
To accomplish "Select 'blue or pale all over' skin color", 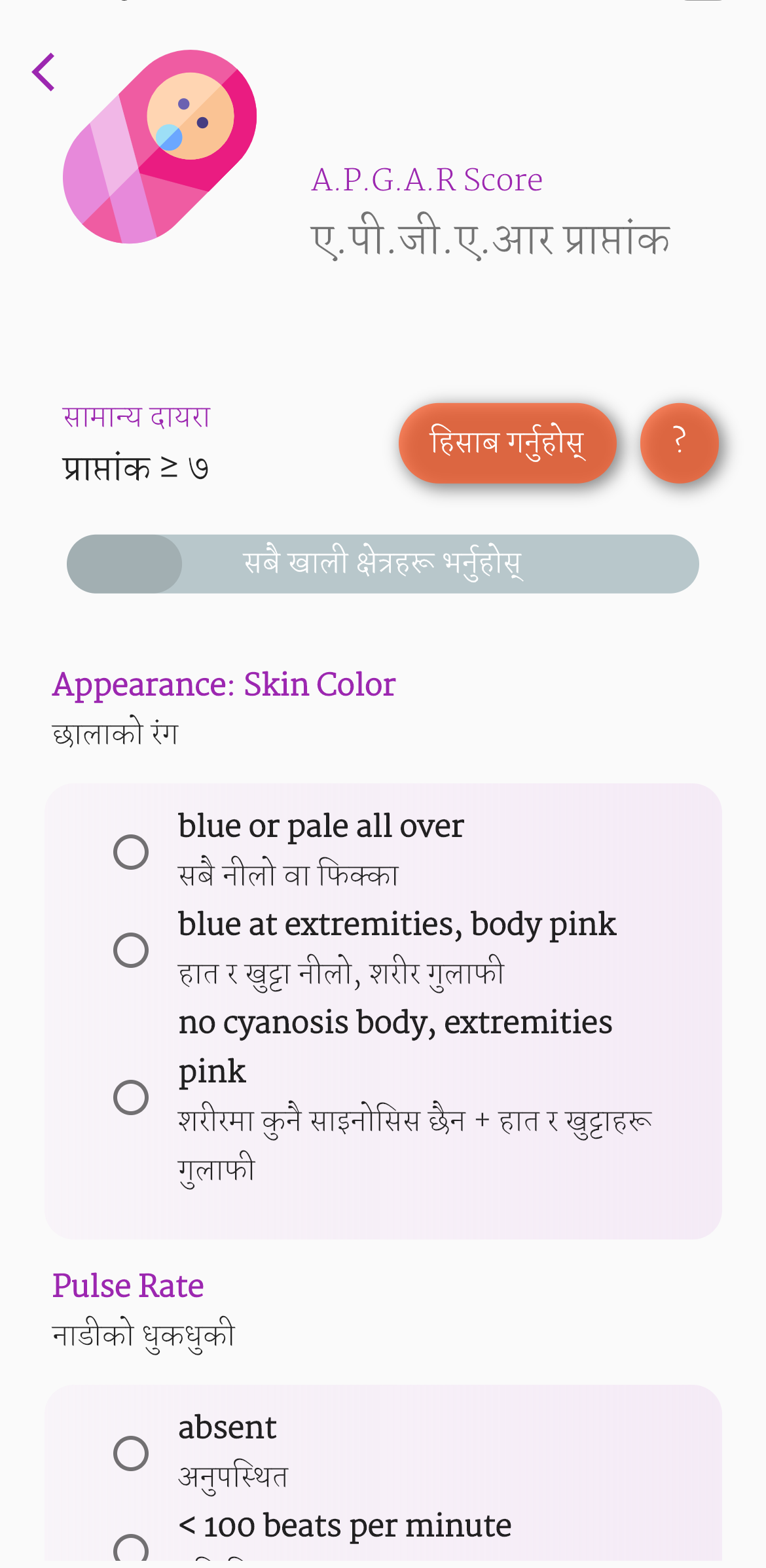I will point(131,851).
